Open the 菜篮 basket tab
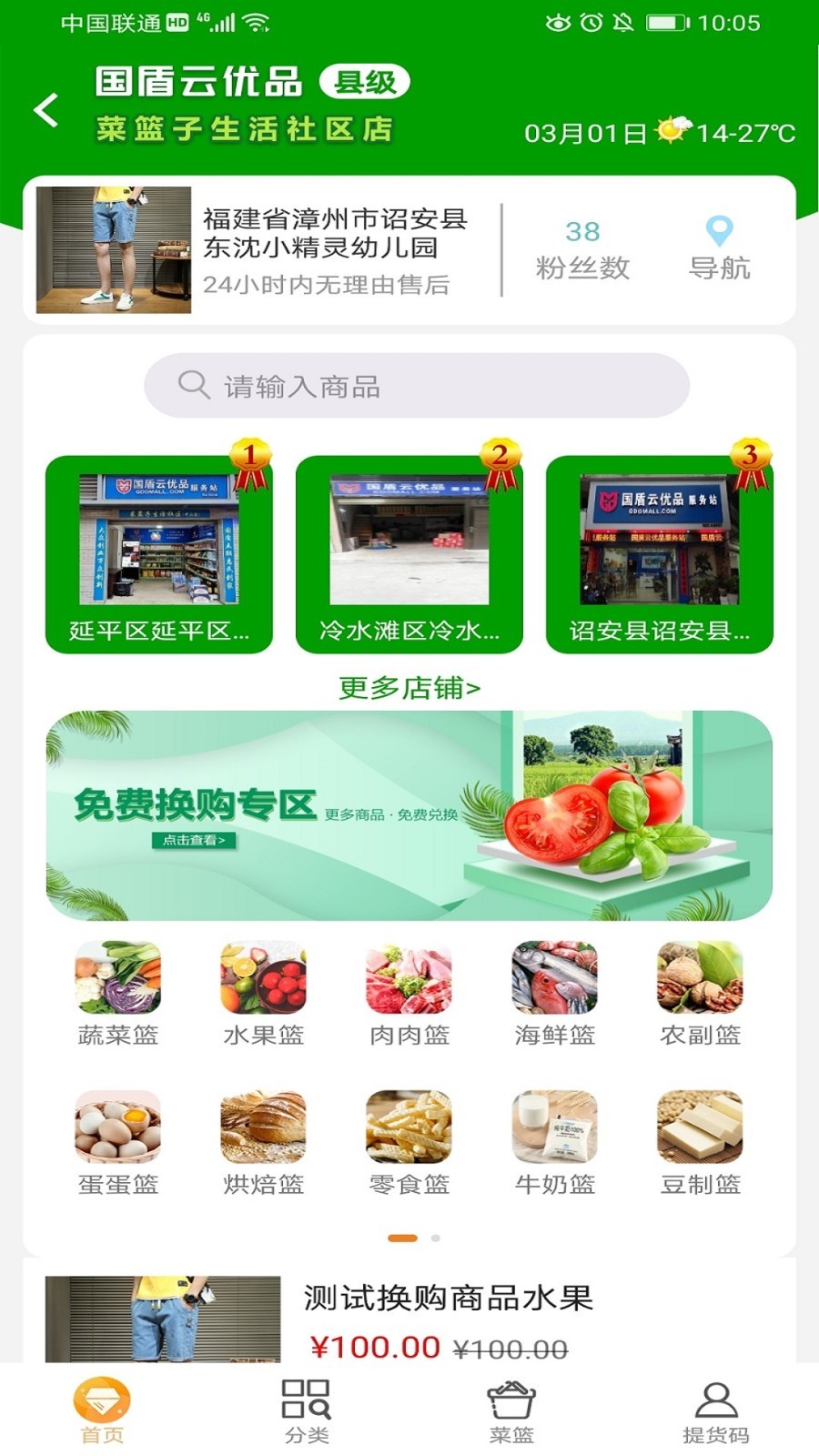This screenshot has height=1456, width=819. tap(511, 1410)
